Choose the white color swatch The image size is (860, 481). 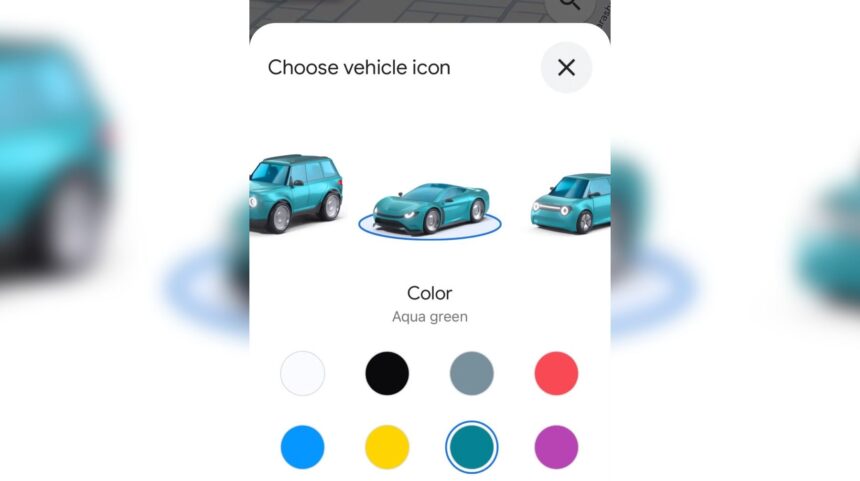[x=302, y=373]
